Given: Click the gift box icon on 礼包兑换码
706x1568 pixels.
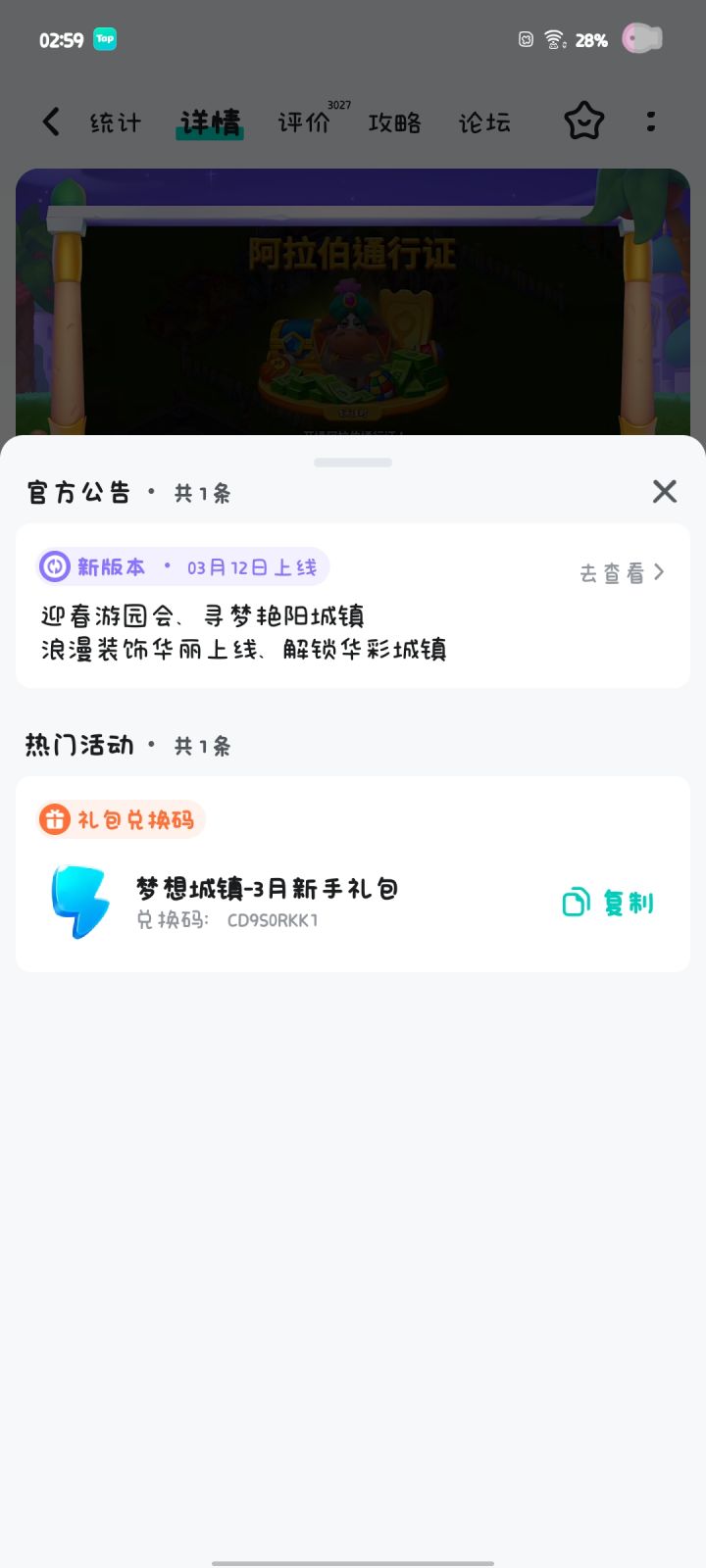Looking at the screenshot, I should pos(54,818).
